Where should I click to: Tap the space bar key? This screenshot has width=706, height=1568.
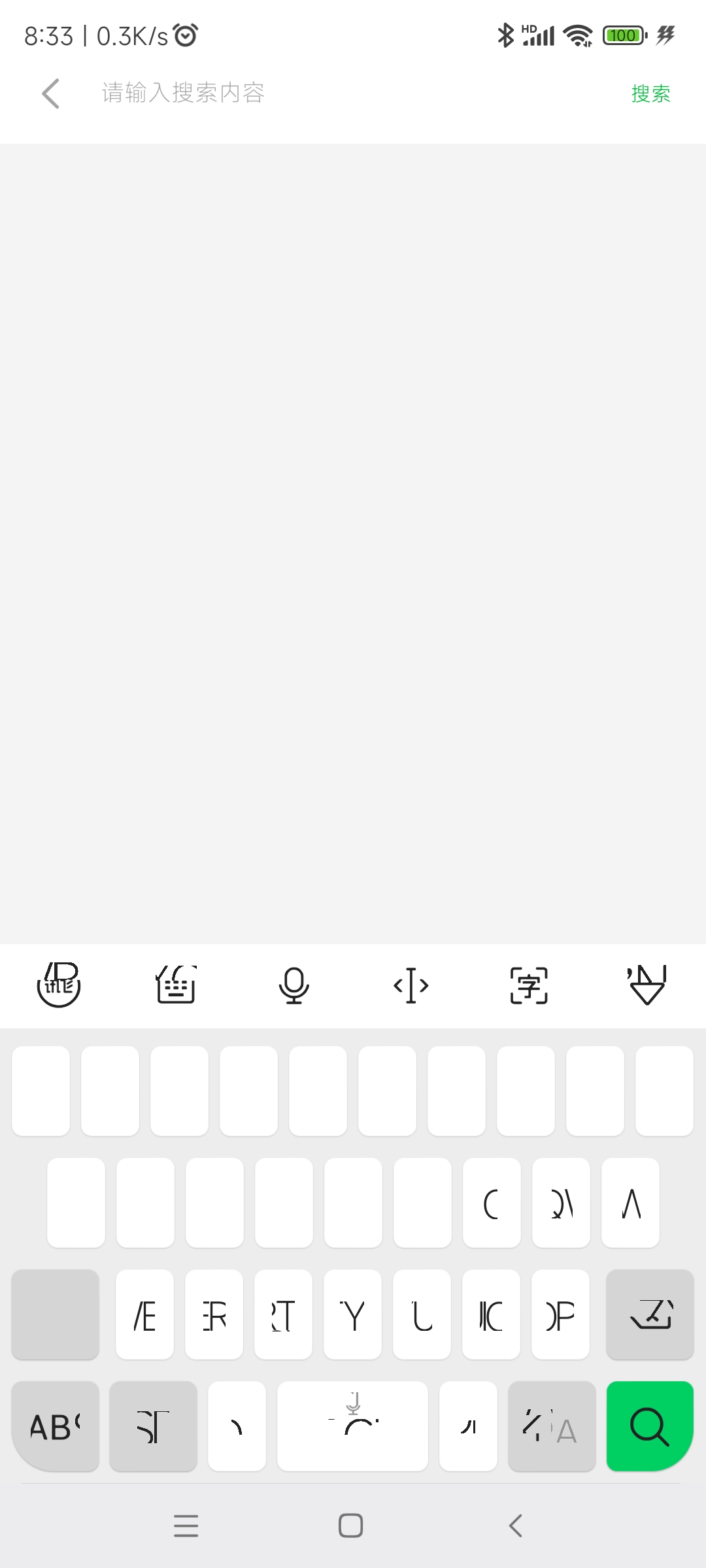tap(353, 1426)
